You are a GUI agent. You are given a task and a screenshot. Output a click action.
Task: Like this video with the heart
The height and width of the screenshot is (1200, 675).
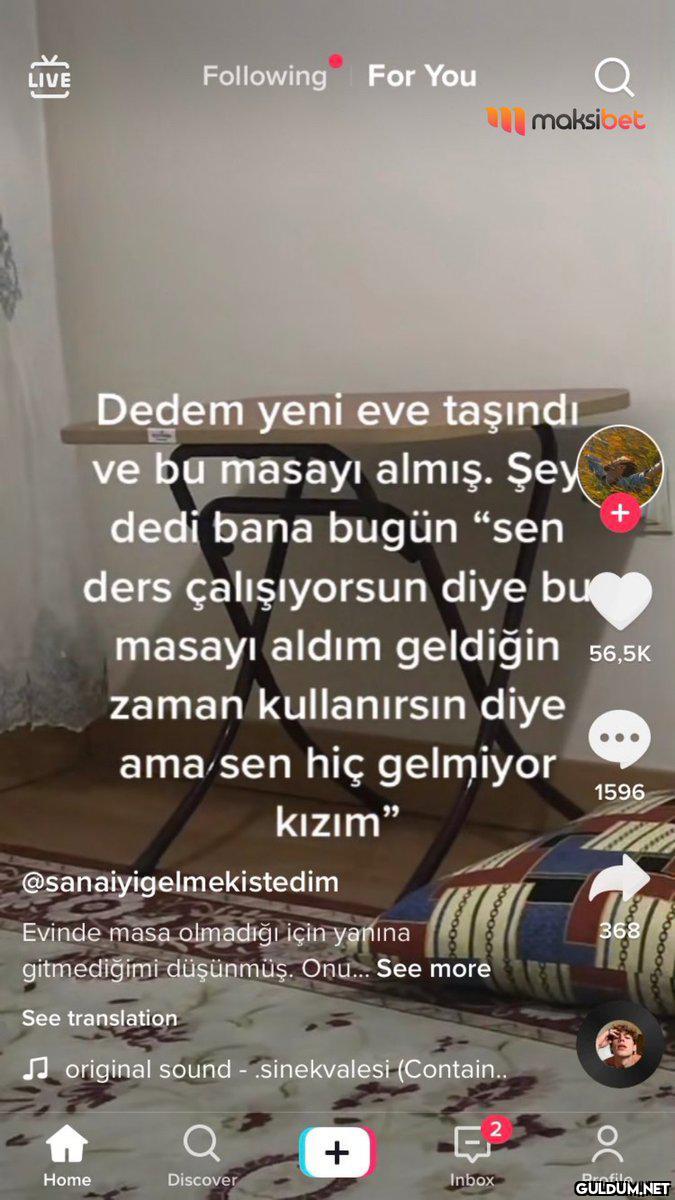pos(620,602)
